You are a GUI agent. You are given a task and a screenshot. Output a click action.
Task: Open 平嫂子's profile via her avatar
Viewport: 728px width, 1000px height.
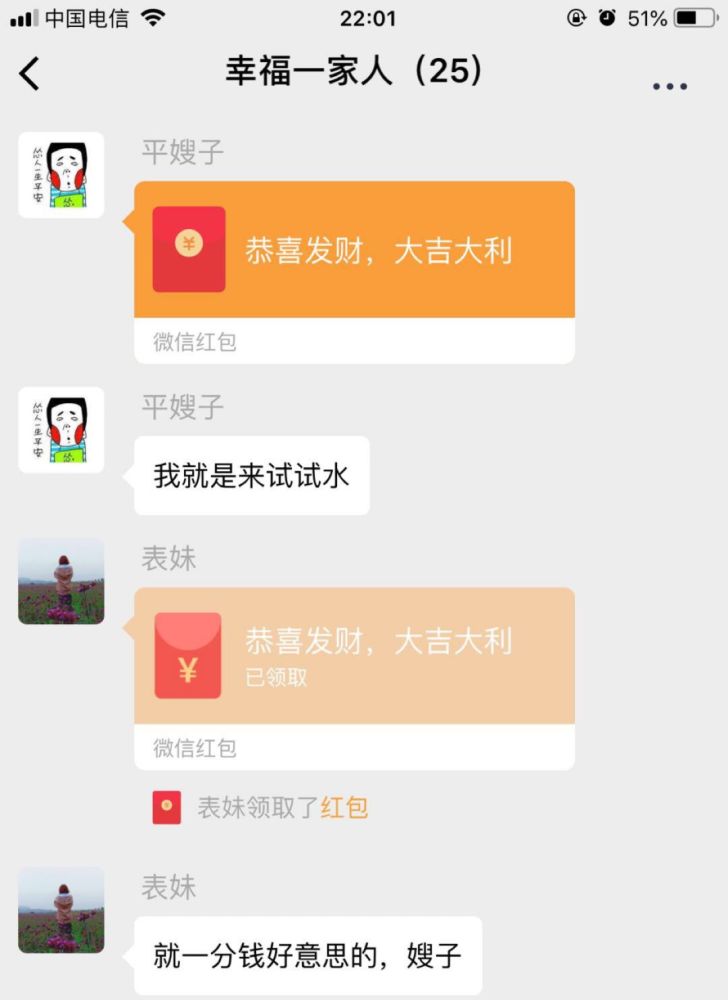[60, 175]
